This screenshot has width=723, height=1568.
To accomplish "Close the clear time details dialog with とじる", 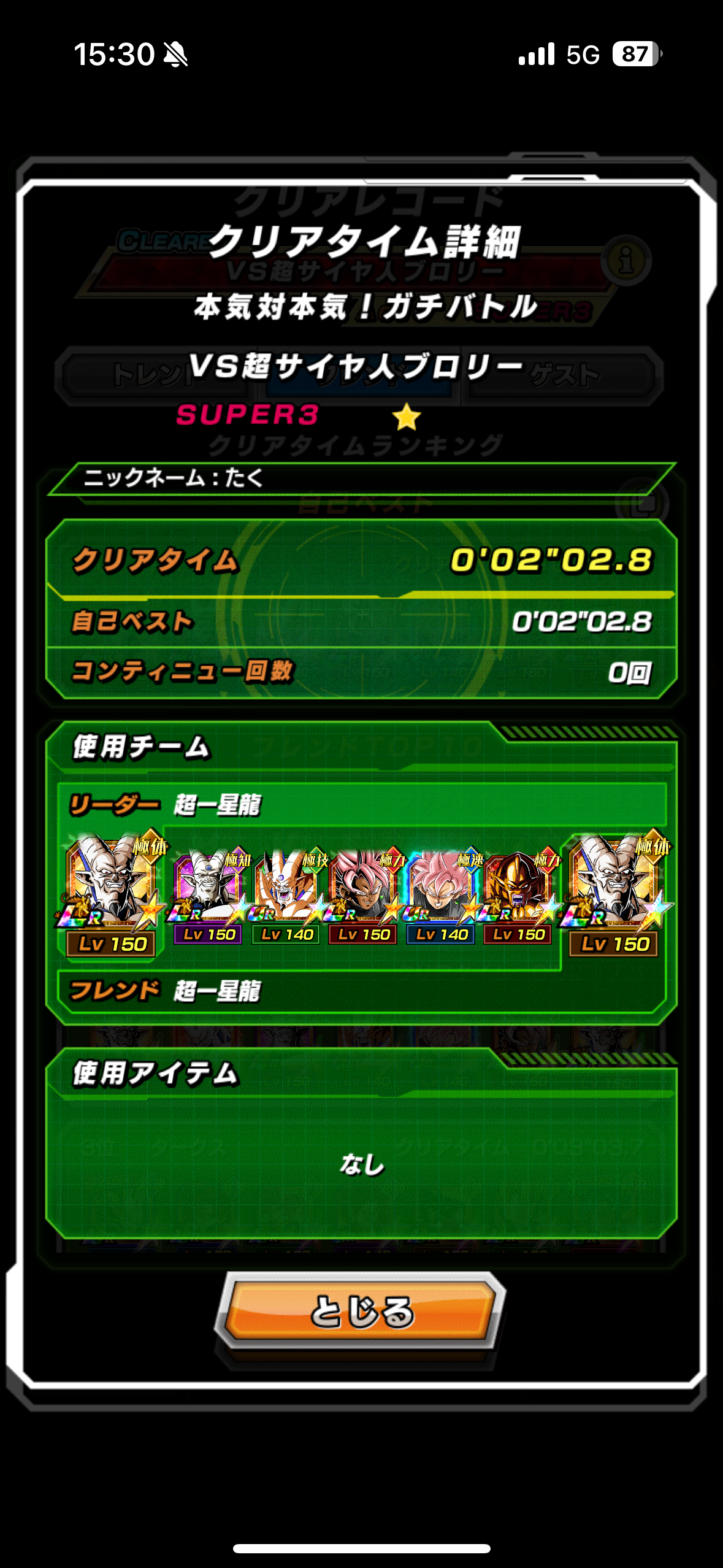I will [x=361, y=1312].
